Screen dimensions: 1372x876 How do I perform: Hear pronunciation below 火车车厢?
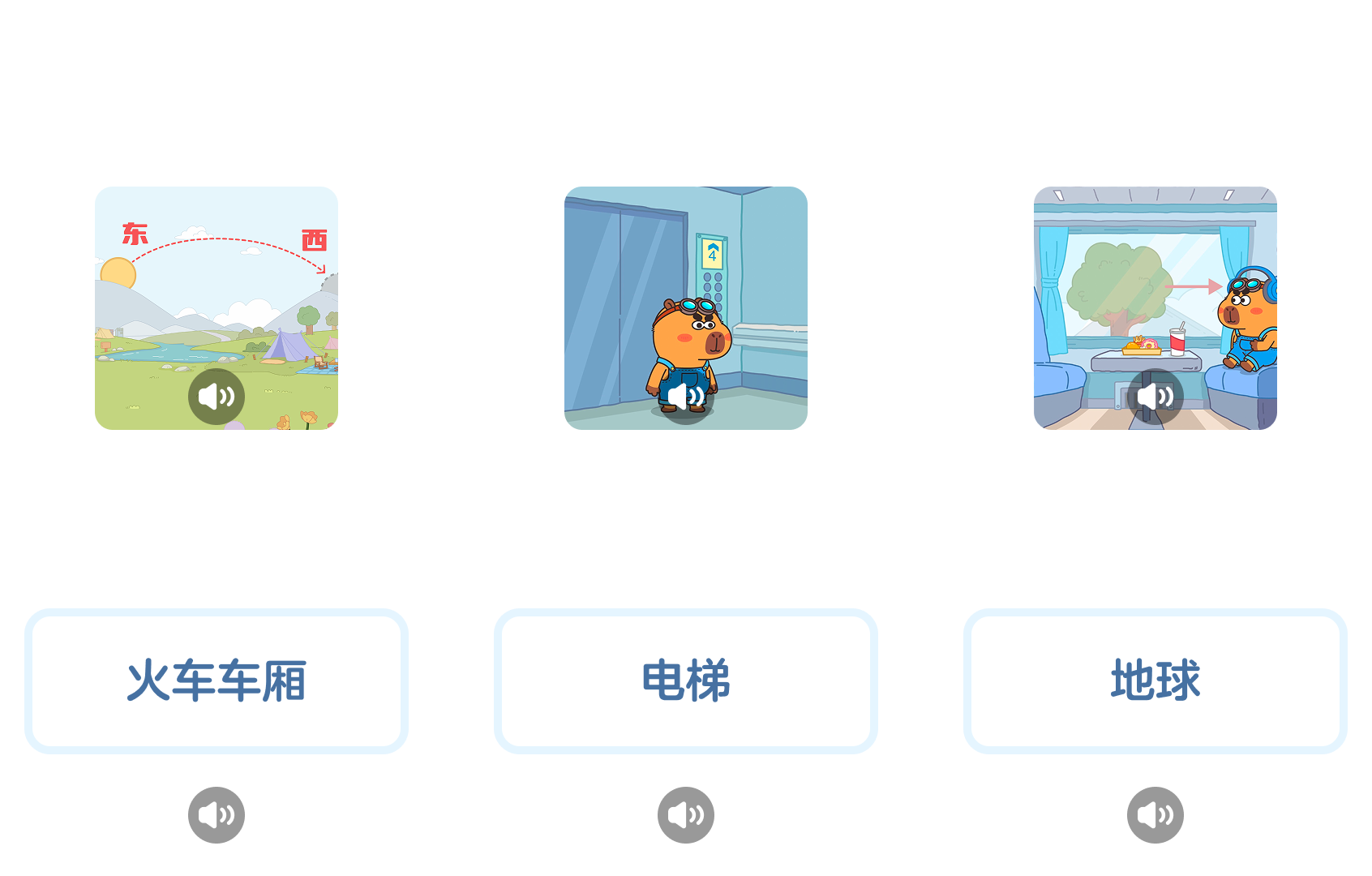[x=217, y=814]
